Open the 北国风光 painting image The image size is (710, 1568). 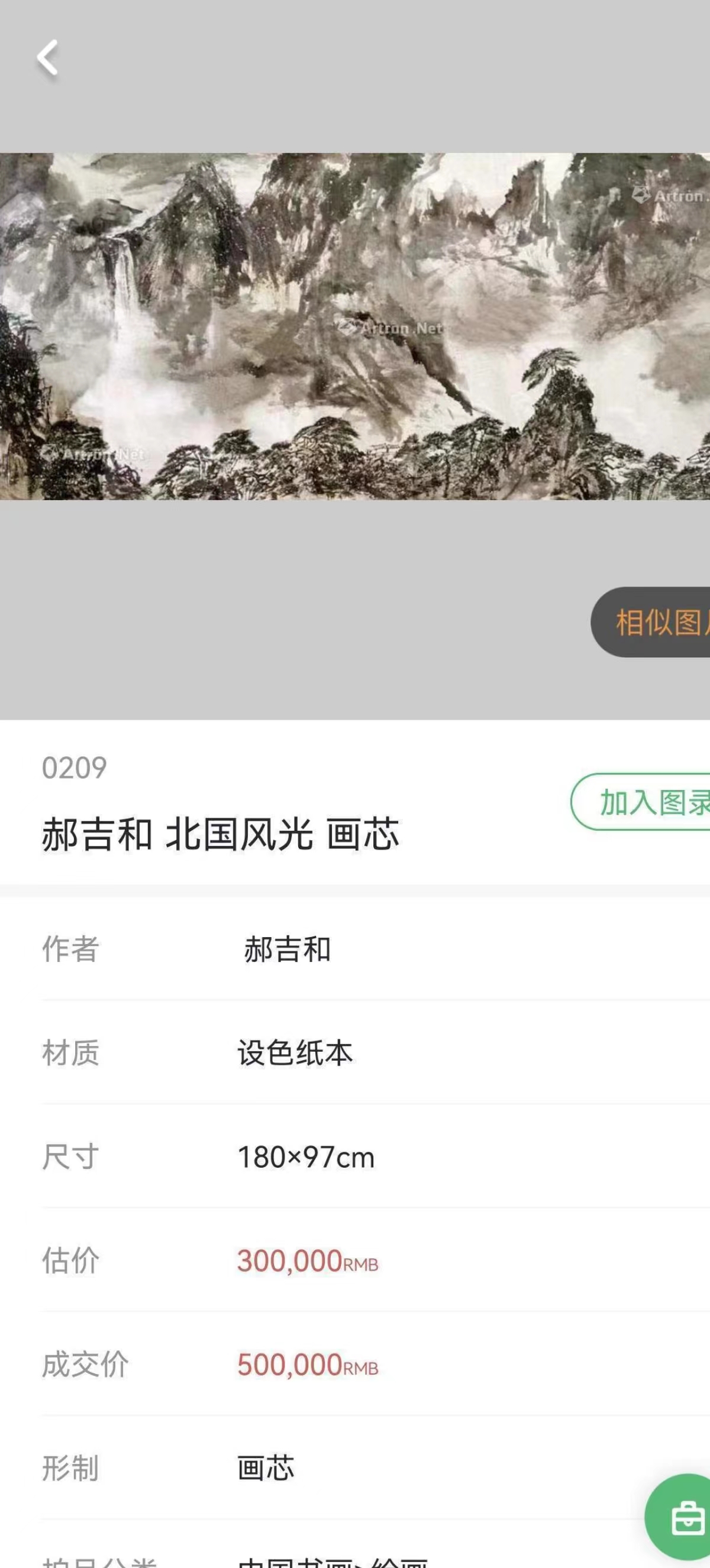(355, 326)
